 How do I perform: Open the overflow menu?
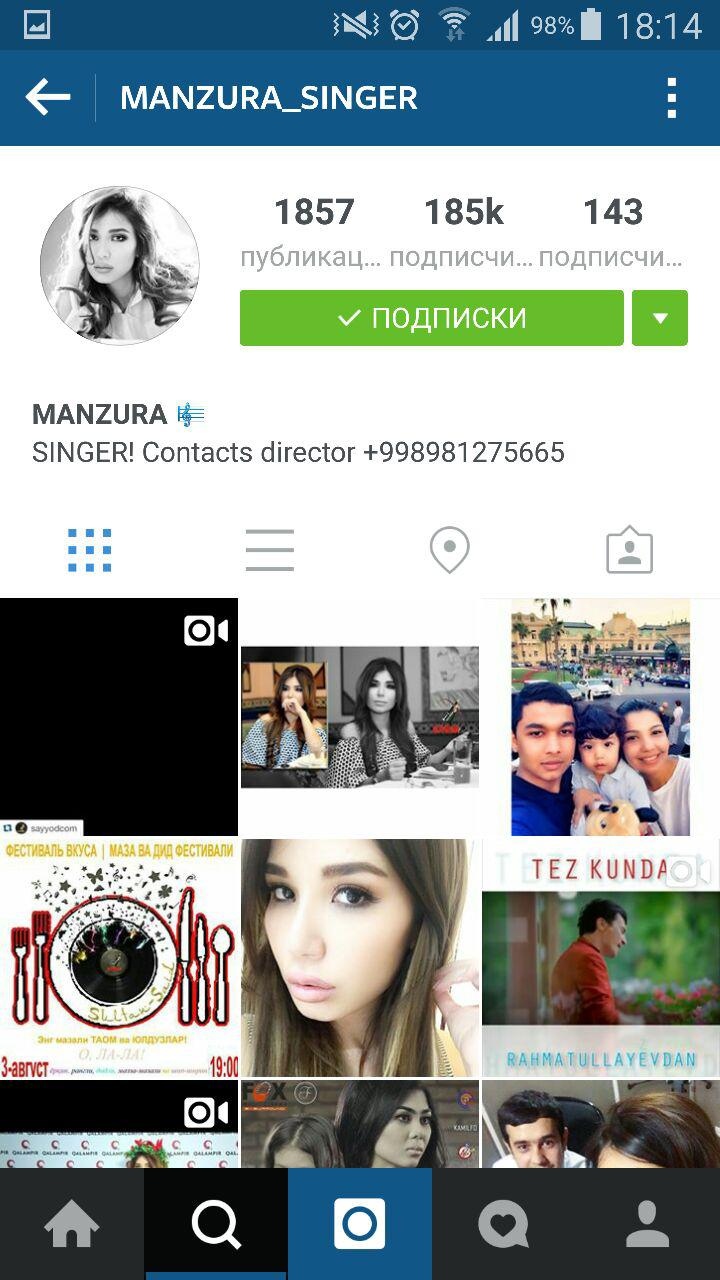671,98
